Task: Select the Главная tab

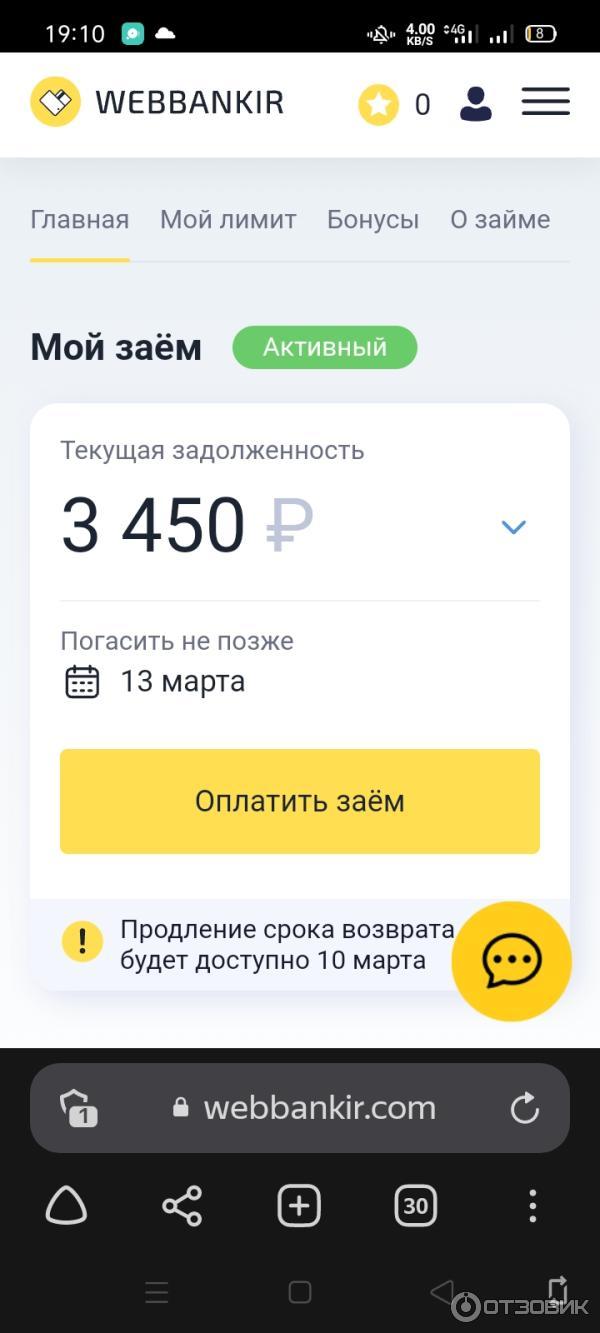Action: pyautogui.click(x=80, y=220)
